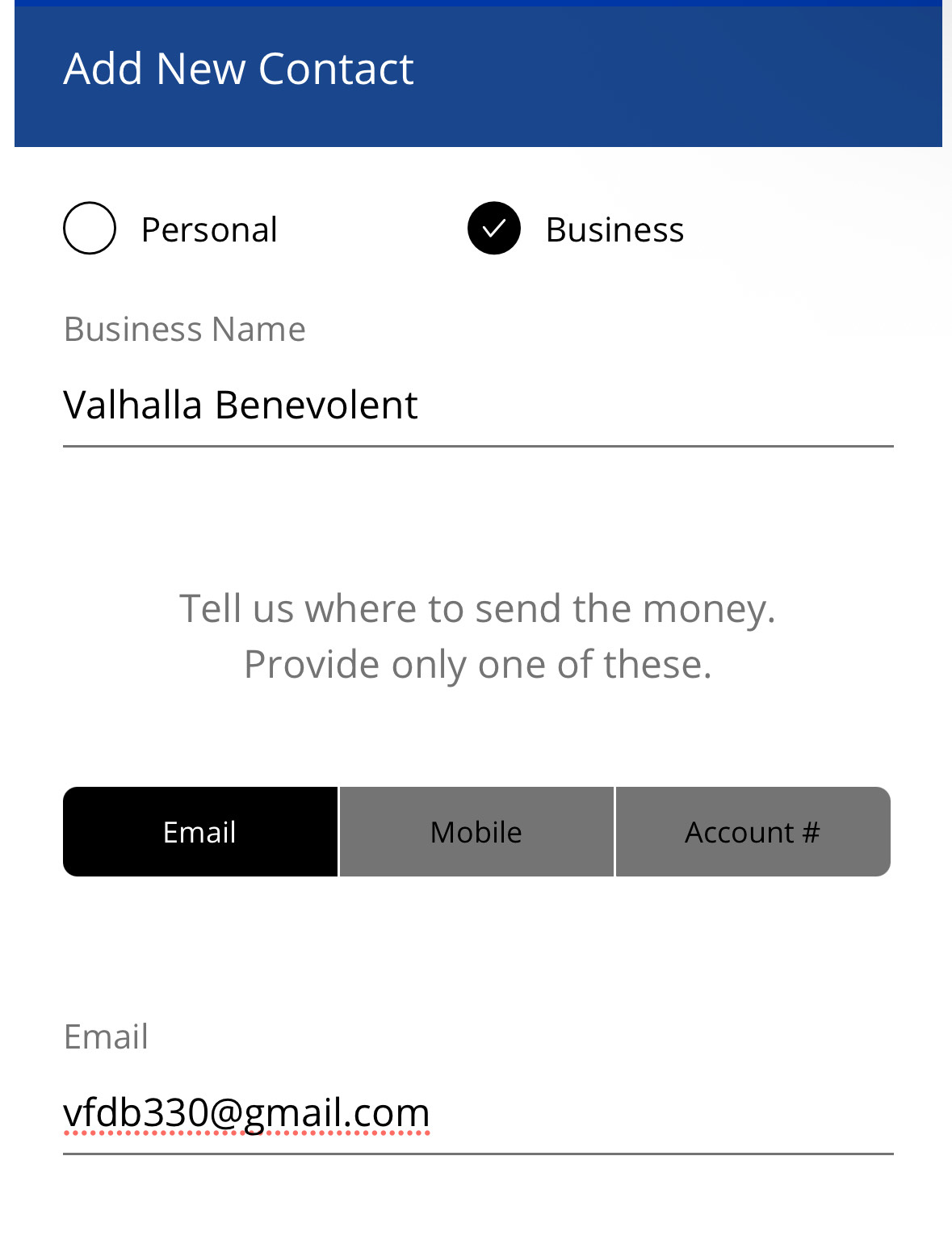
Task: Keep the Email delivery segment selected
Action: 200,832
